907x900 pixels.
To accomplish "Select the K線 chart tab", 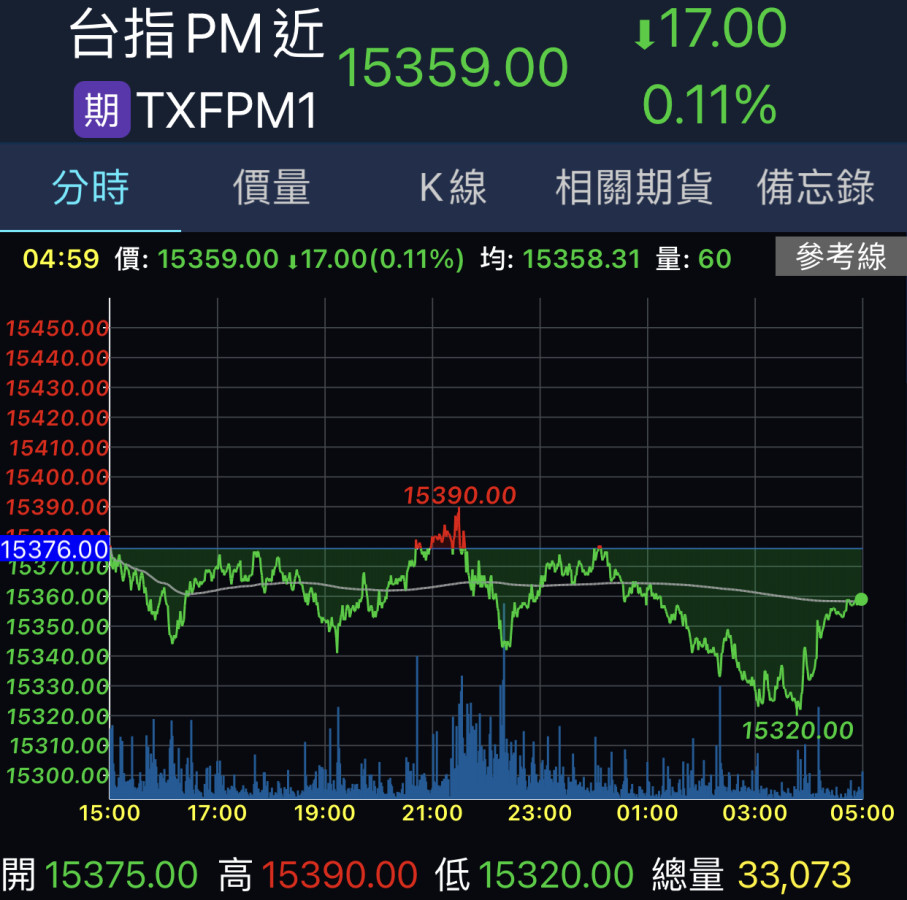I will pyautogui.click(x=452, y=187).
